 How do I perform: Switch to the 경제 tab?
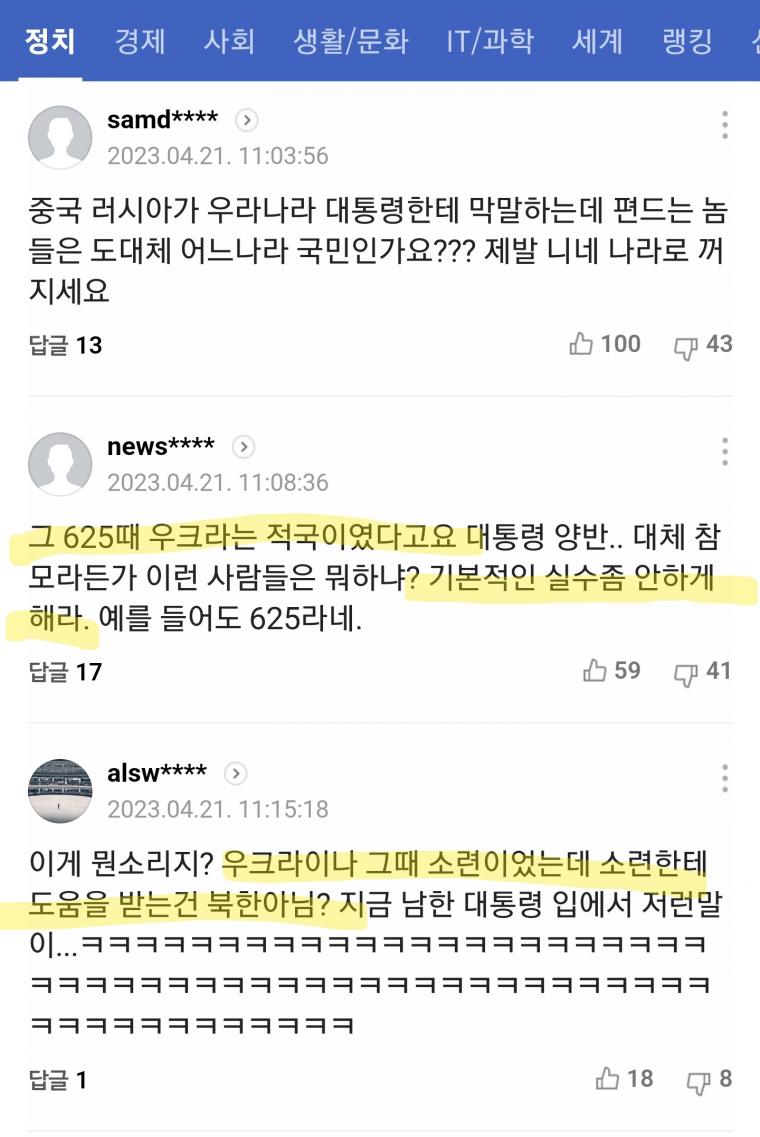139,41
